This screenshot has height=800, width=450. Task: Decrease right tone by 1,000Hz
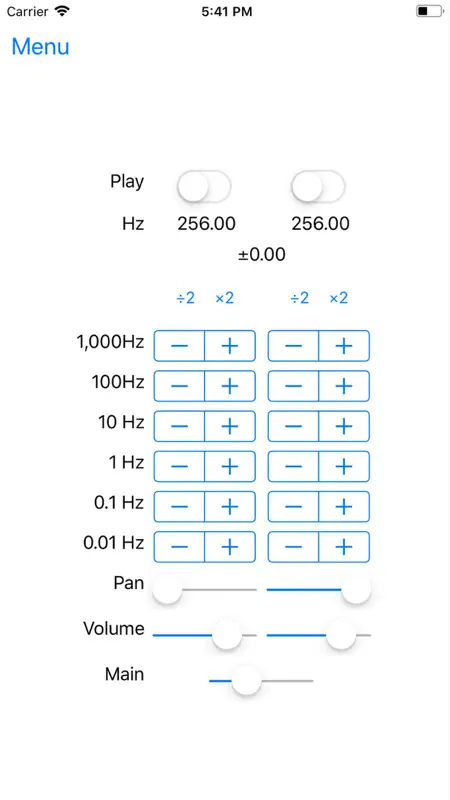tap(293, 346)
